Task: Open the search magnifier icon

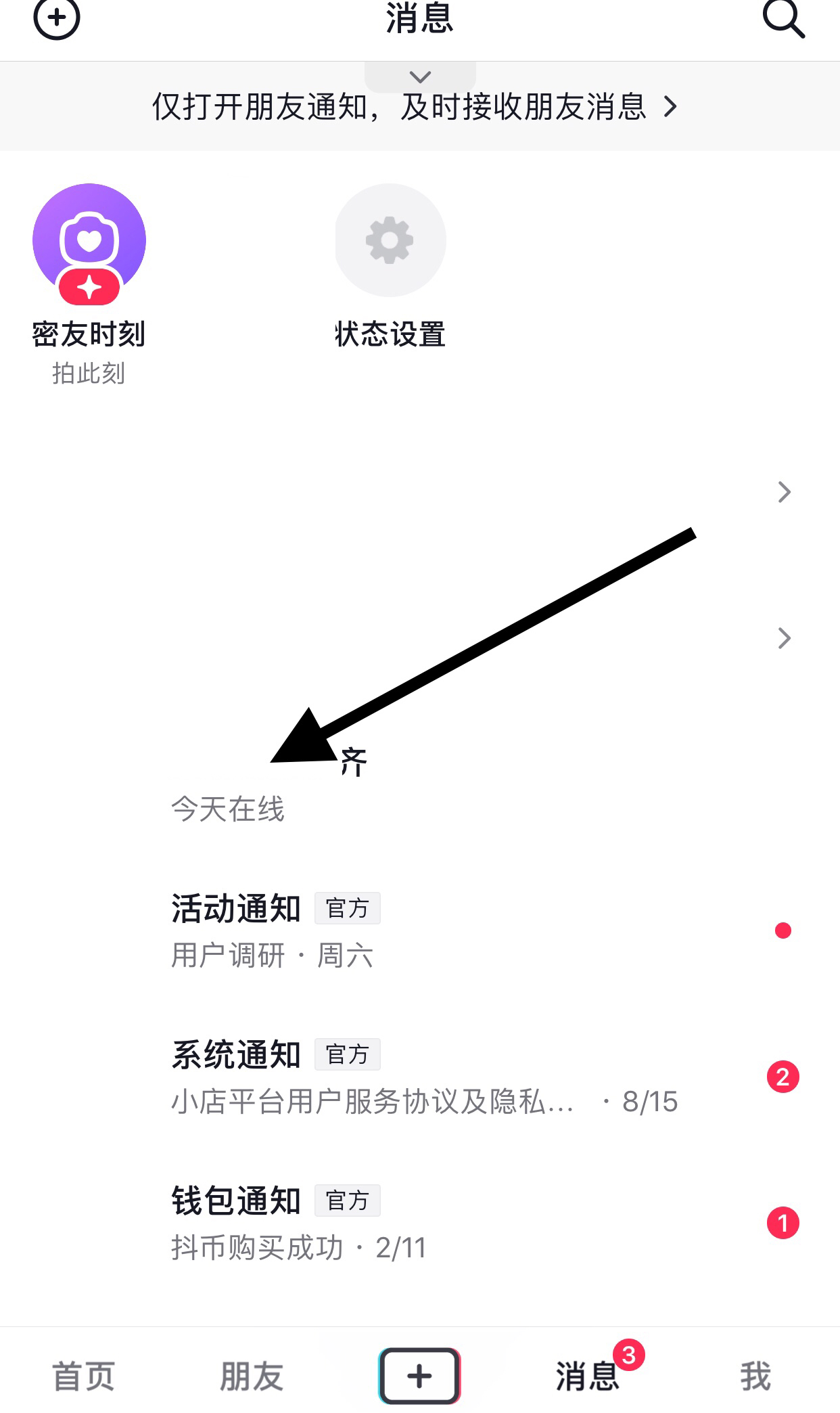Action: click(x=784, y=18)
